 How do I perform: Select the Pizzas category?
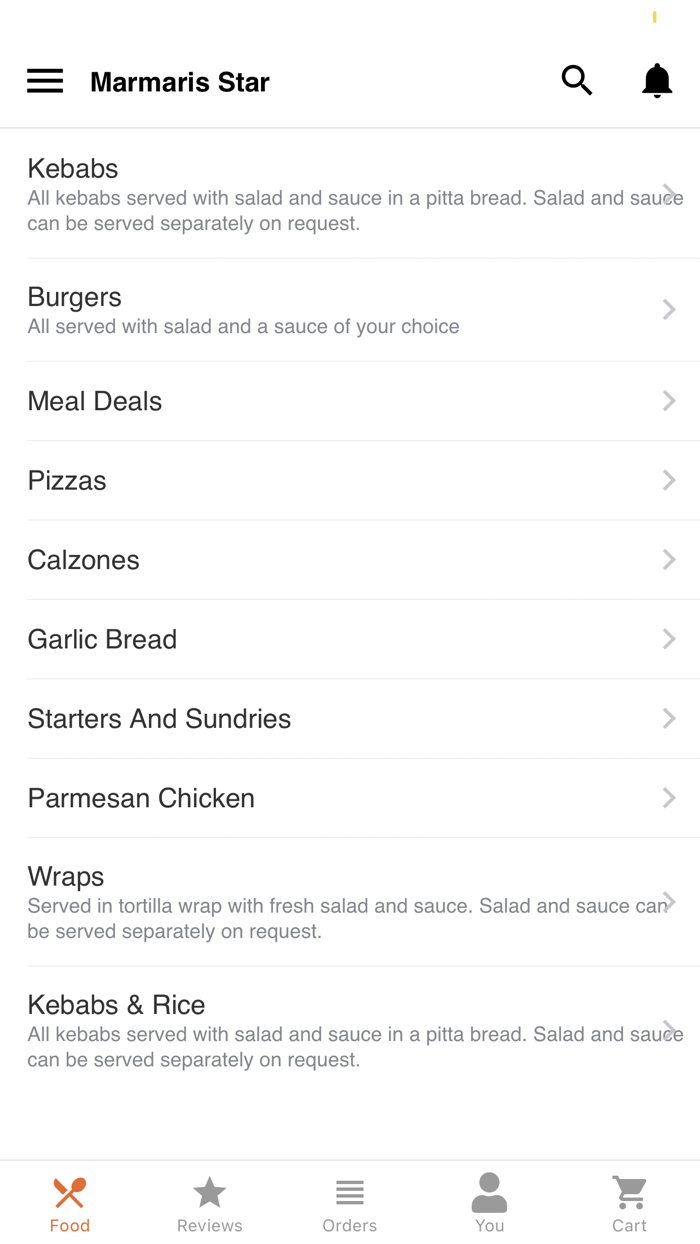(350, 480)
